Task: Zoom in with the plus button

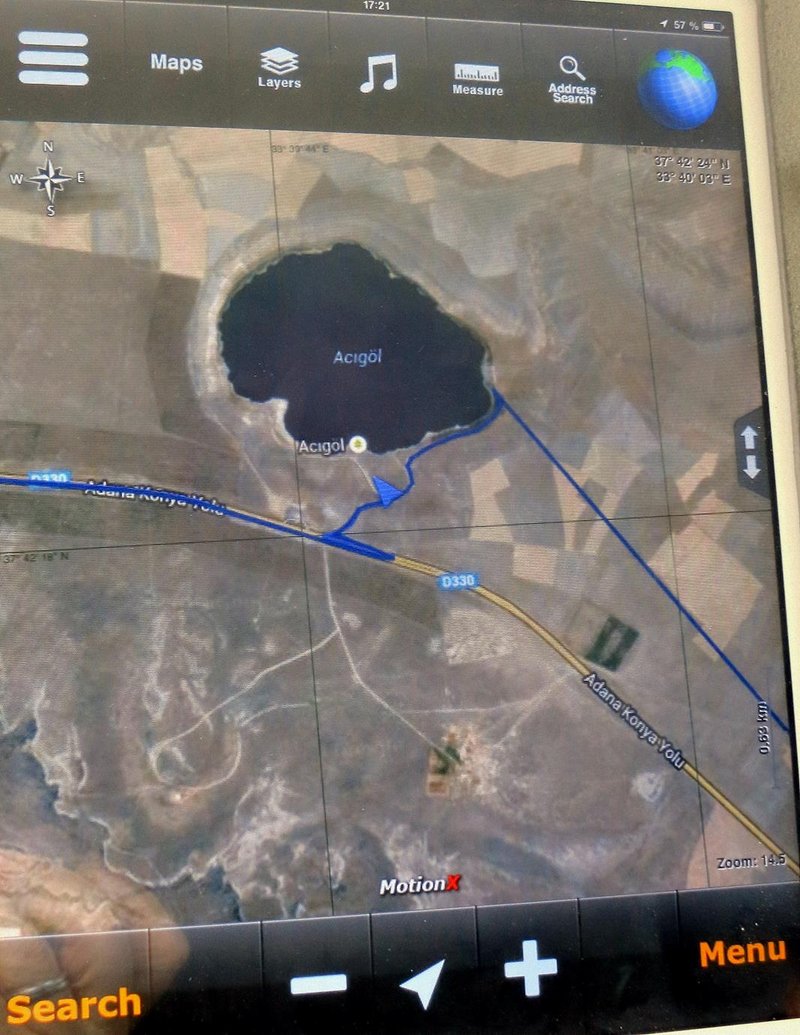Action: point(530,969)
